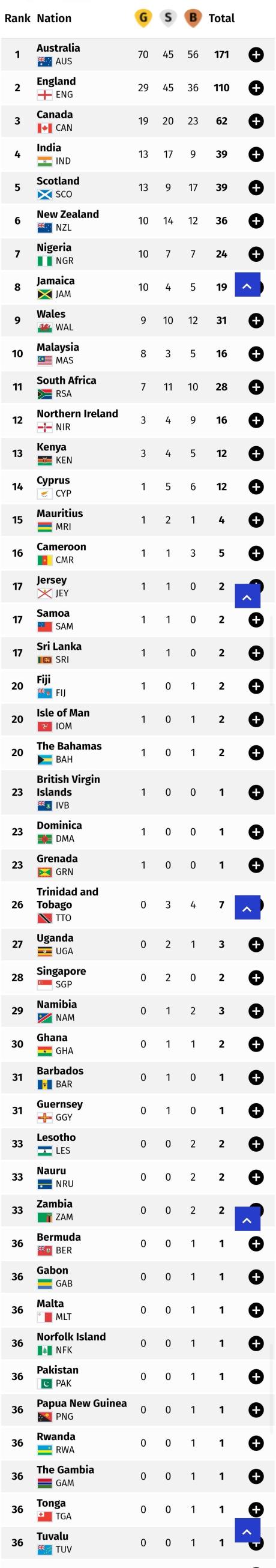The height and width of the screenshot is (1568, 276).
Task: Expand South Africa's medal details
Action: [256, 387]
